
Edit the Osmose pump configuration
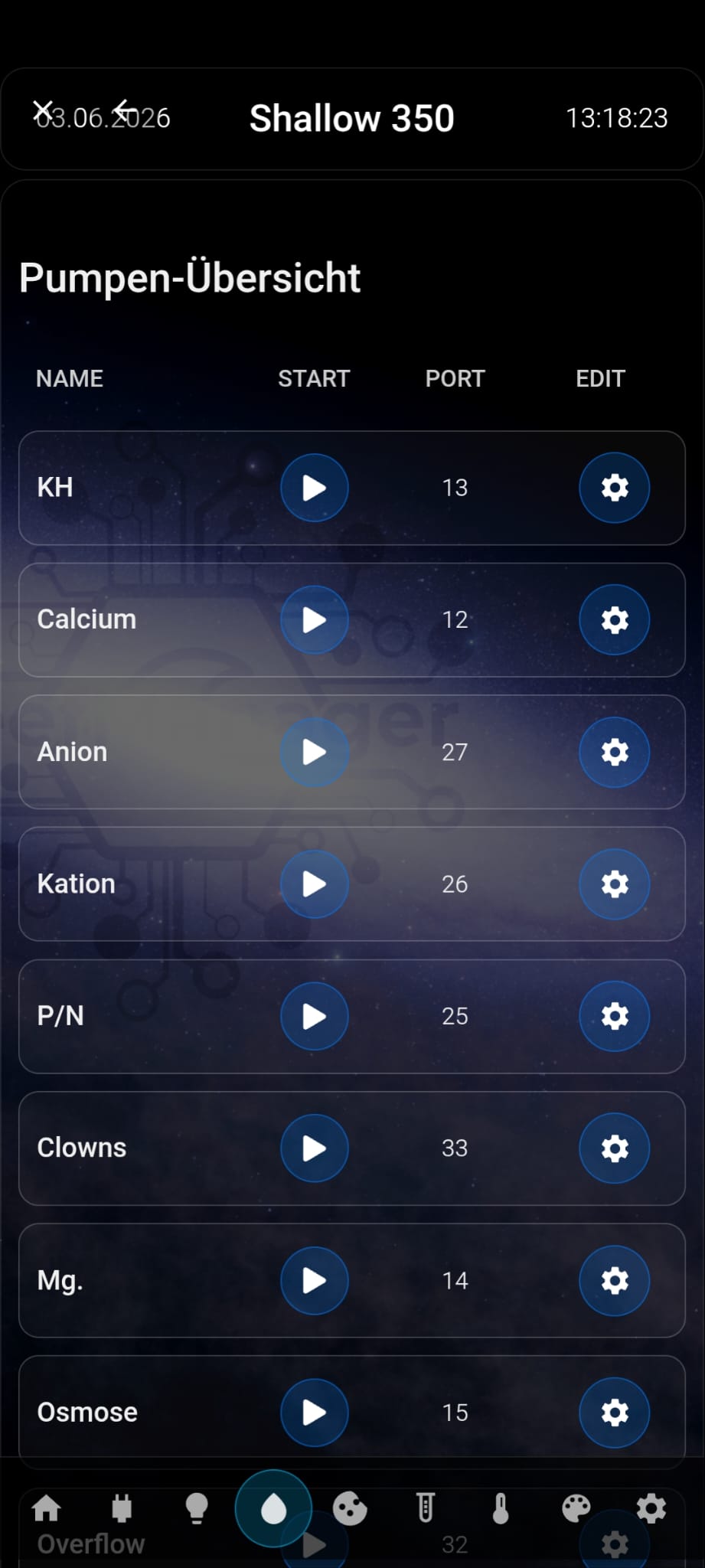pos(615,1413)
